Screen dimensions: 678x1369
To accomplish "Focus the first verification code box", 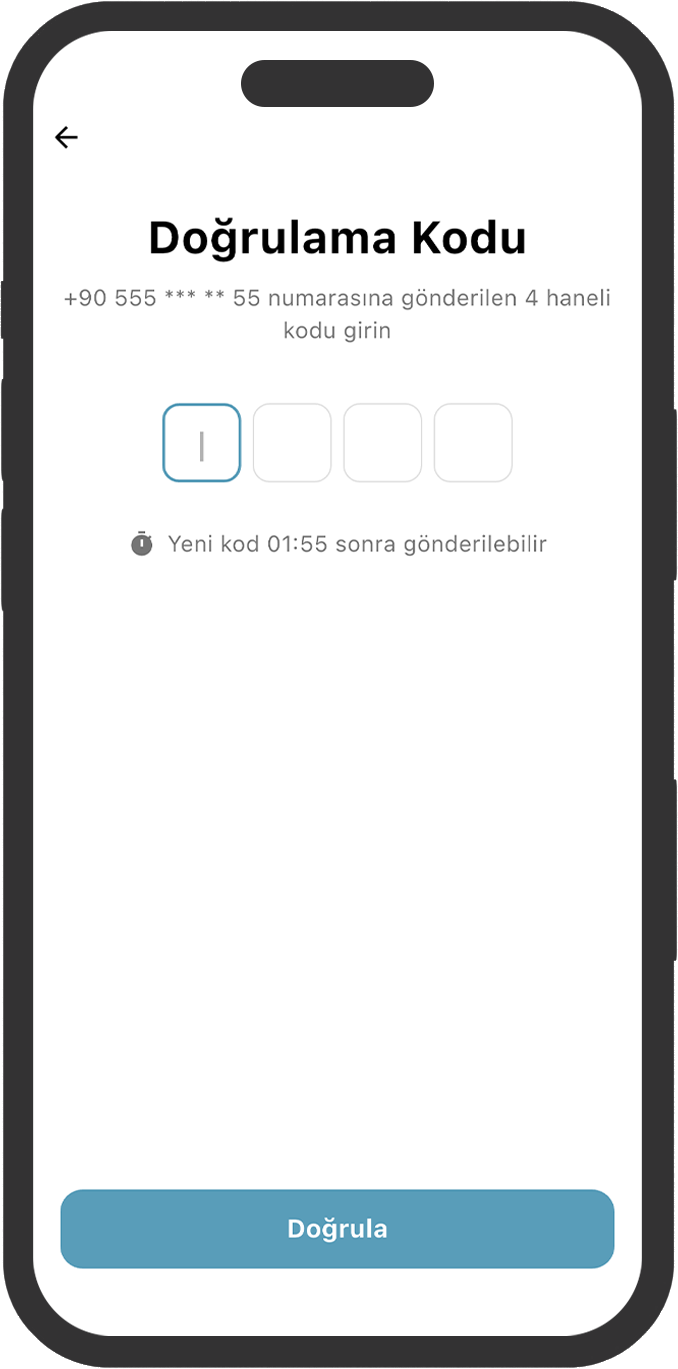I will pyautogui.click(x=202, y=443).
